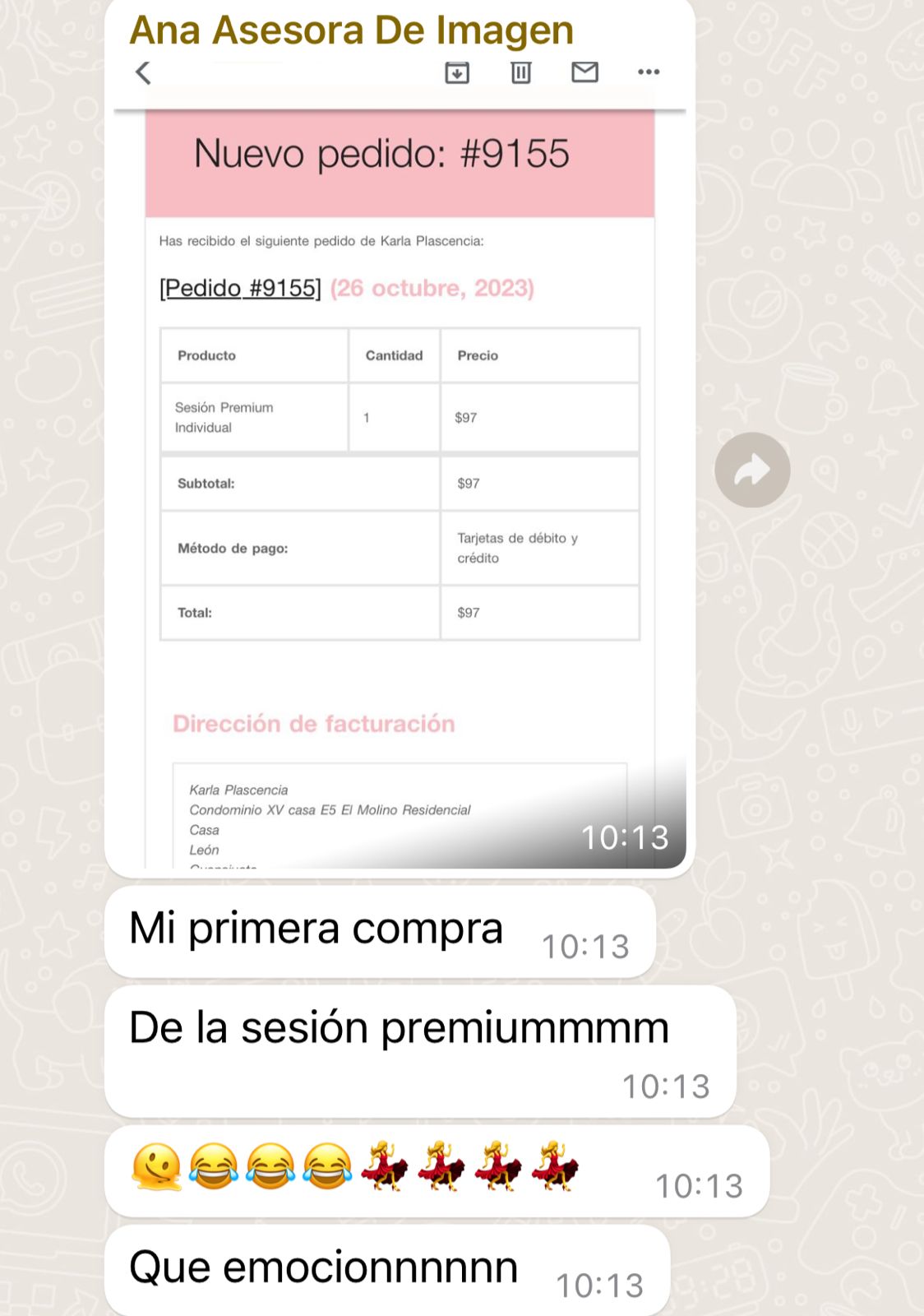The image size is (924, 1316).
Task: Select the Karla Plascencia billing address text
Action: point(329,818)
